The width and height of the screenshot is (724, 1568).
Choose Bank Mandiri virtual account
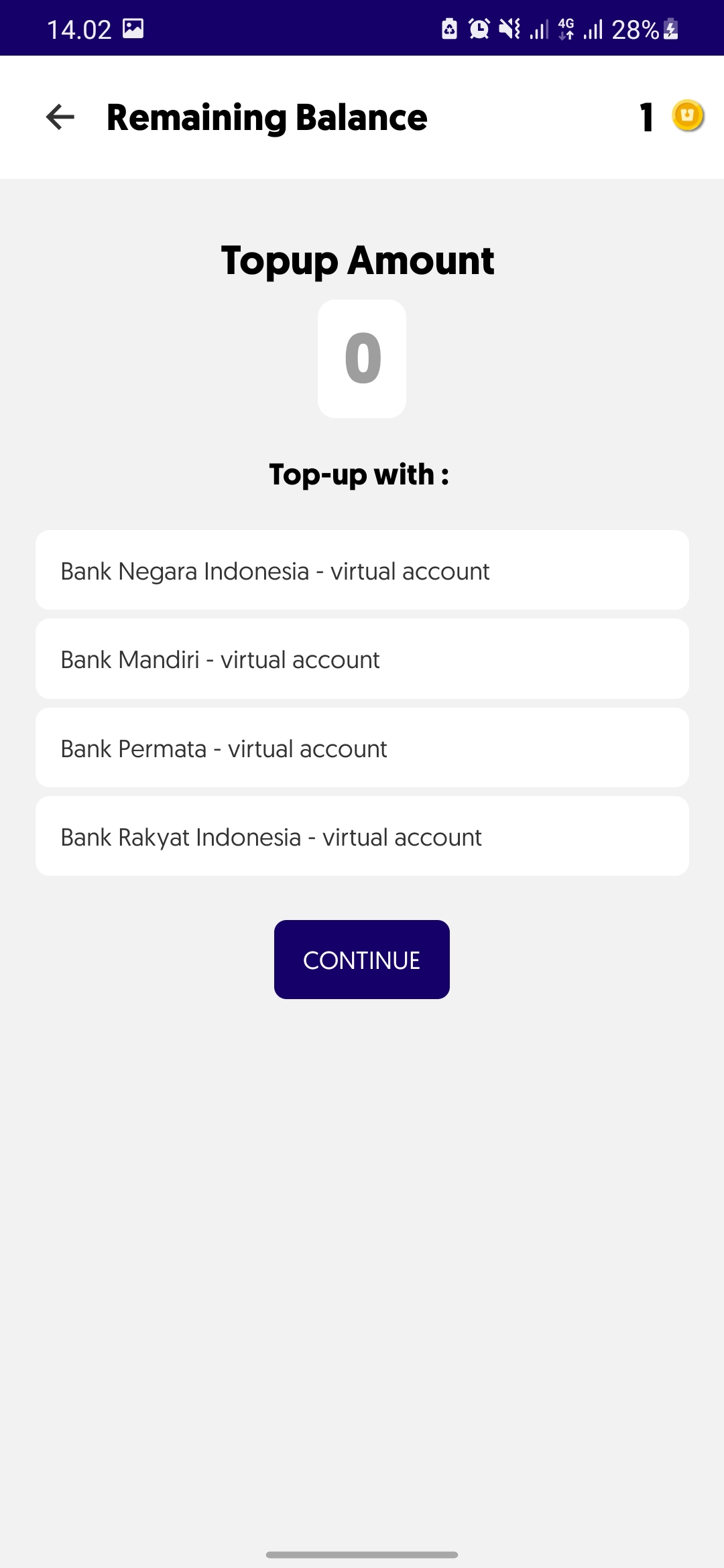pyautogui.click(x=362, y=659)
